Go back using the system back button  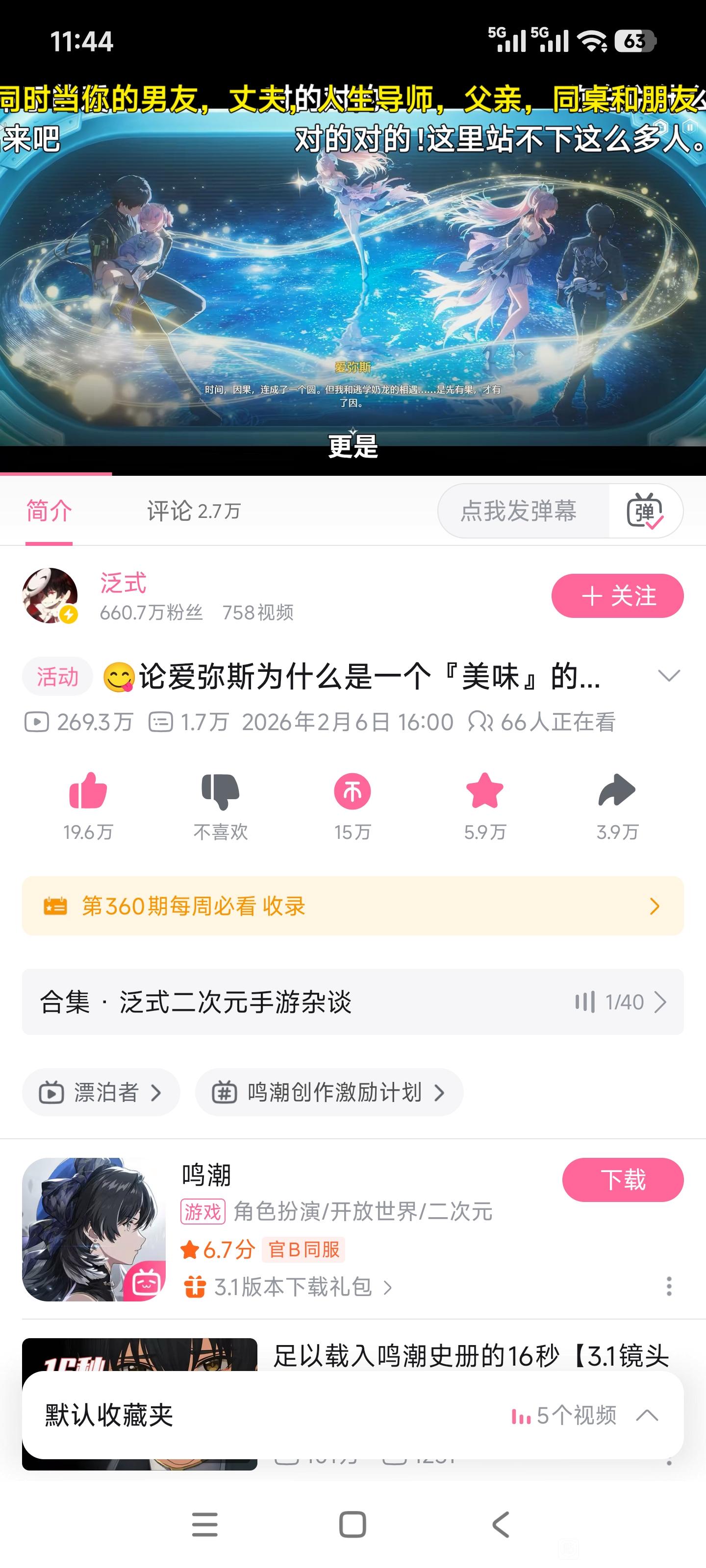pos(501,1524)
